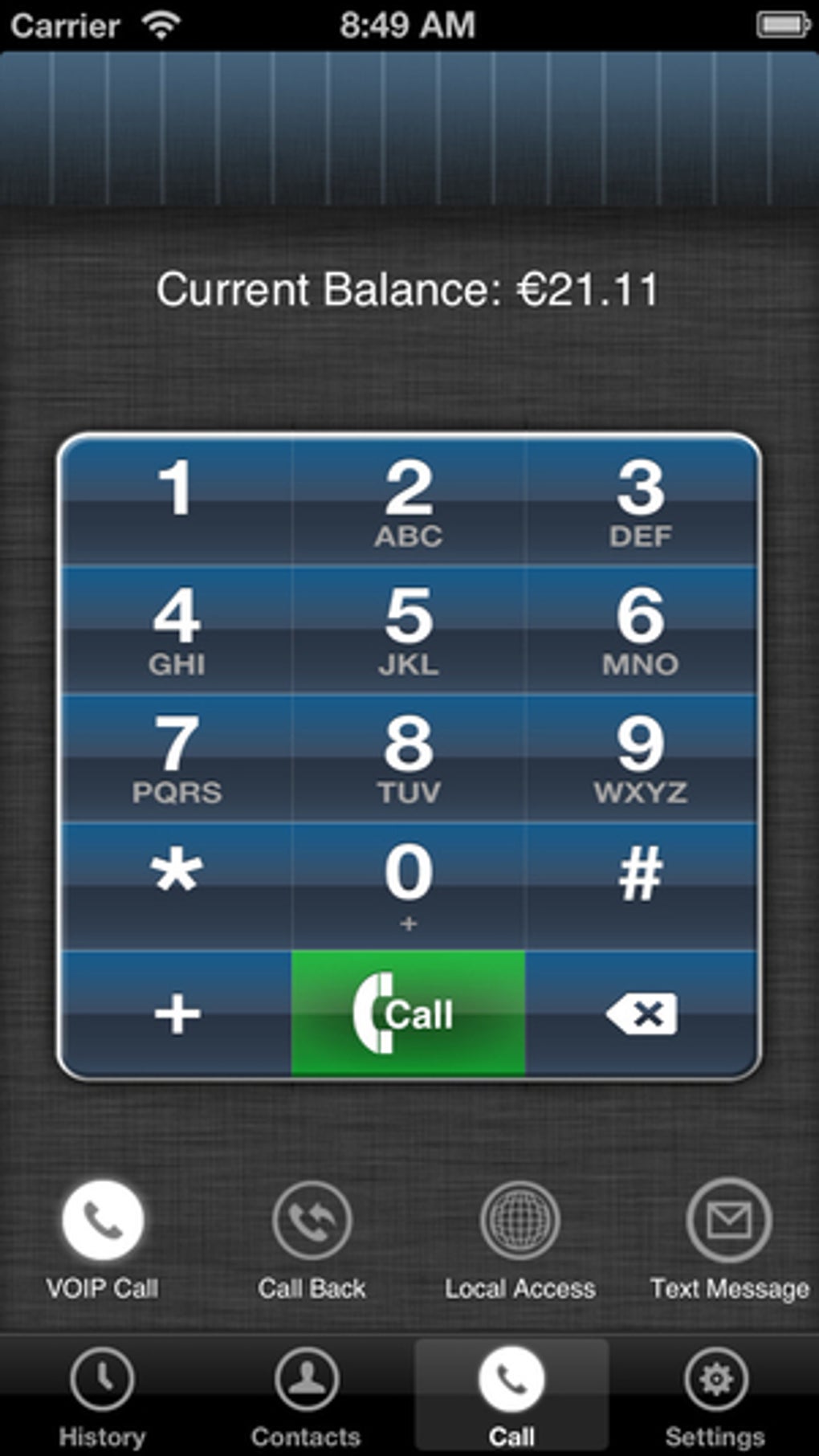Image resolution: width=819 pixels, height=1456 pixels.
Task: Tap the 4 GHI key
Action: coord(176,630)
